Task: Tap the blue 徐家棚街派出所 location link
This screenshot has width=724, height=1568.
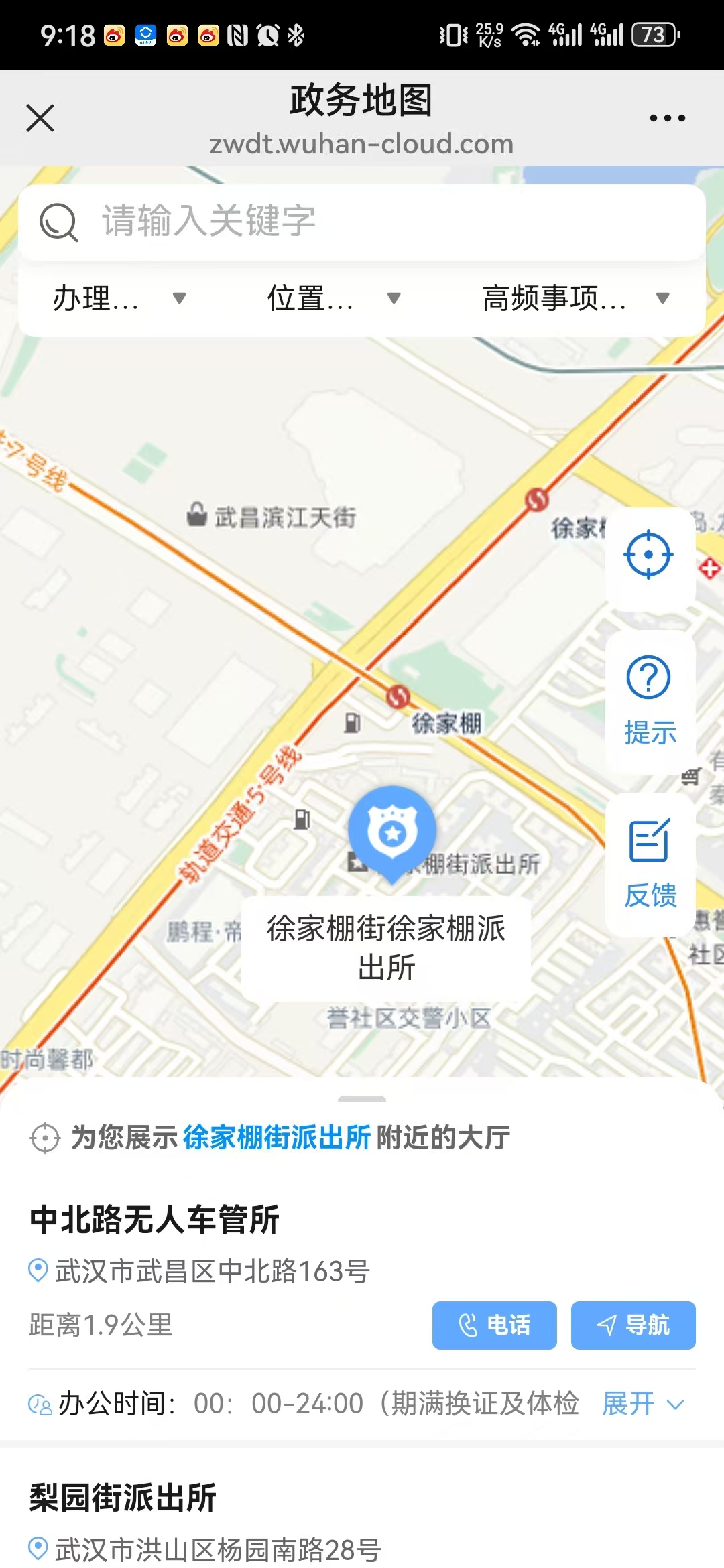Action: [276, 1138]
